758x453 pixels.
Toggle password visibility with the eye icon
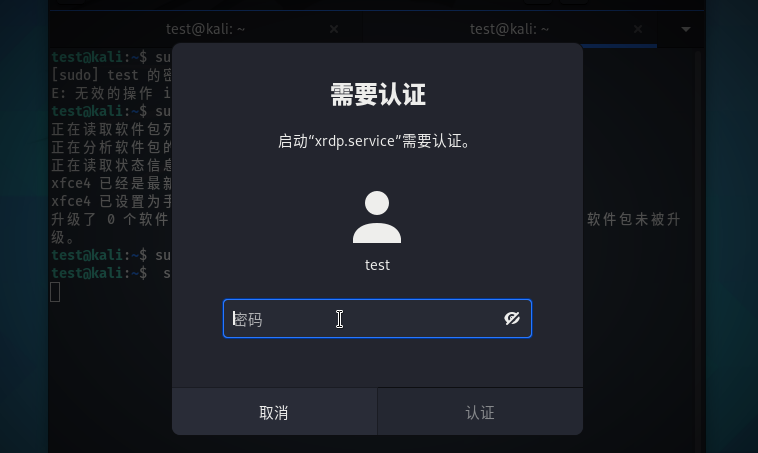[512, 318]
